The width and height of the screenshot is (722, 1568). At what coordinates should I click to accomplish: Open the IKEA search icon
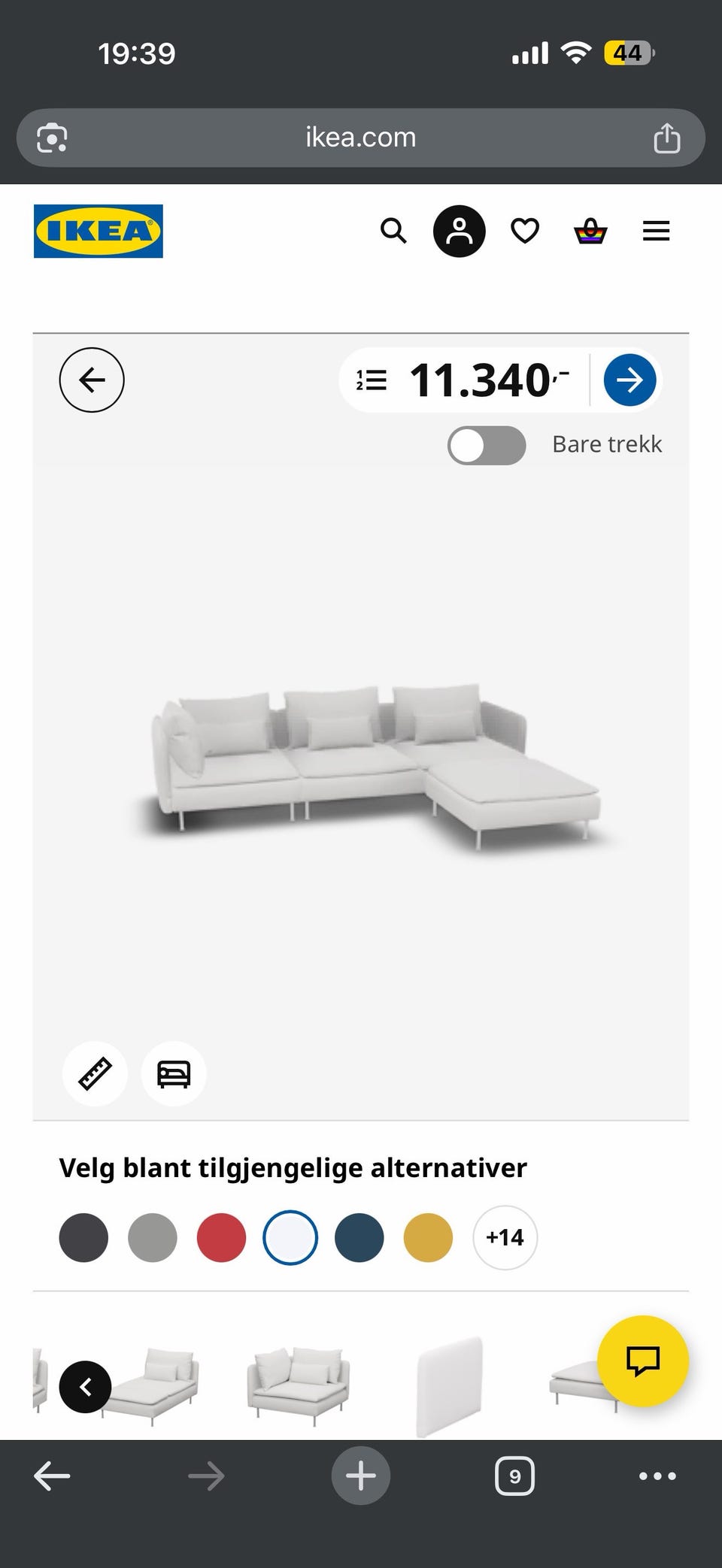pyautogui.click(x=393, y=231)
